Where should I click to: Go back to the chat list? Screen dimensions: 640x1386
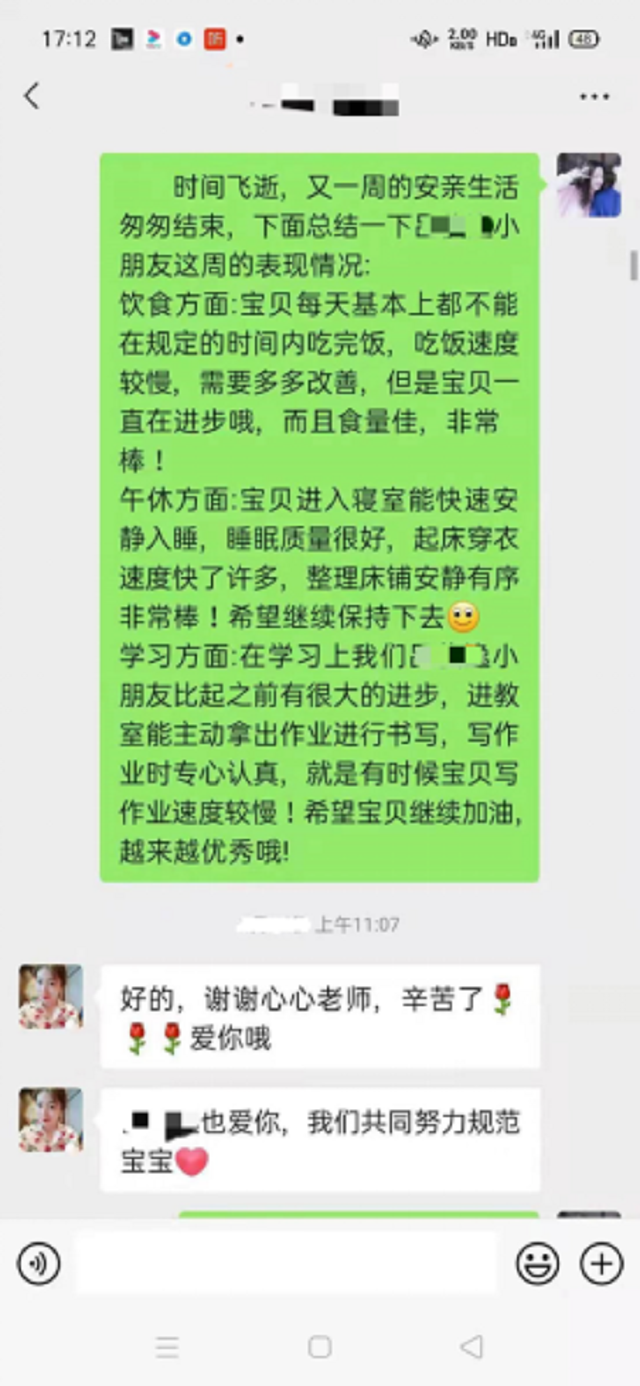click(x=32, y=96)
